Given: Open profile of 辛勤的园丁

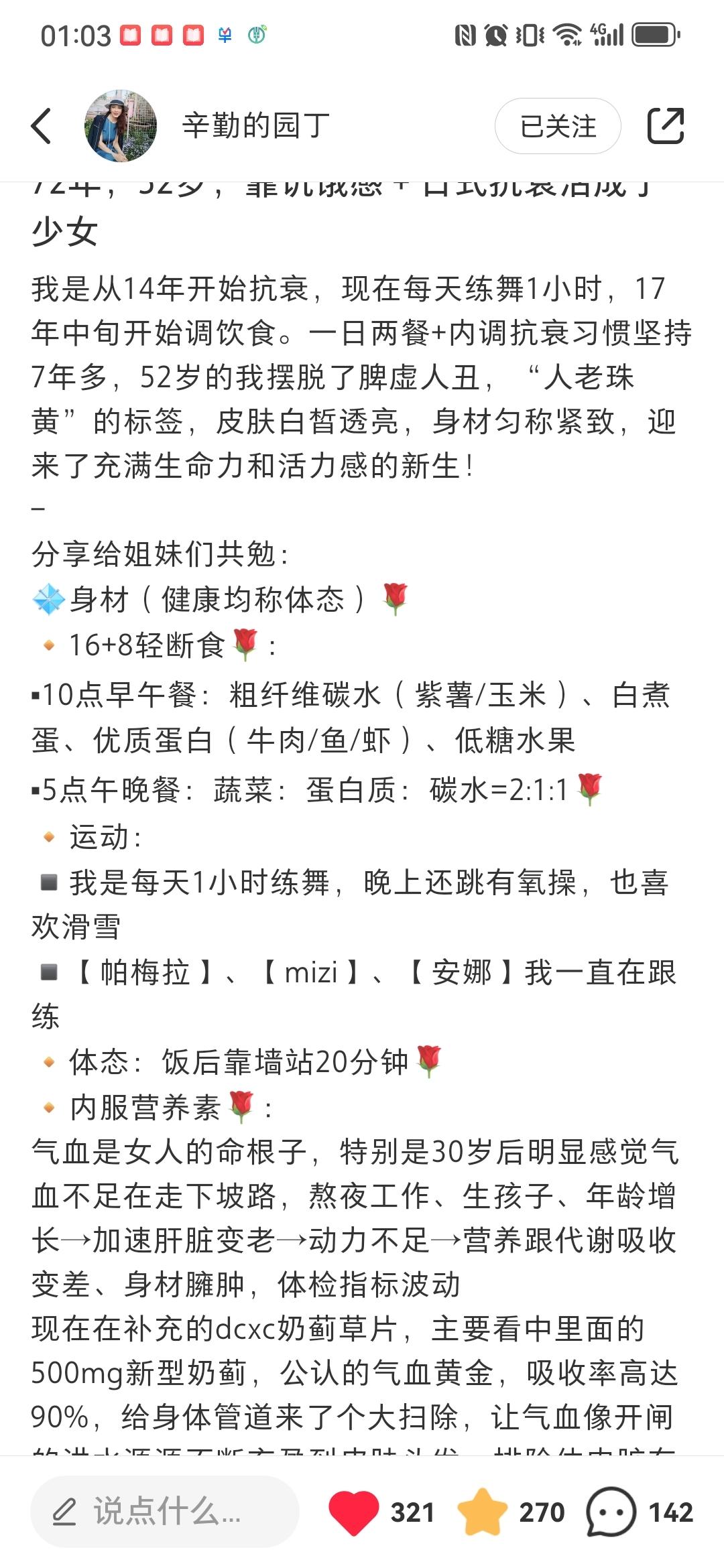Looking at the screenshot, I should coord(256,126).
